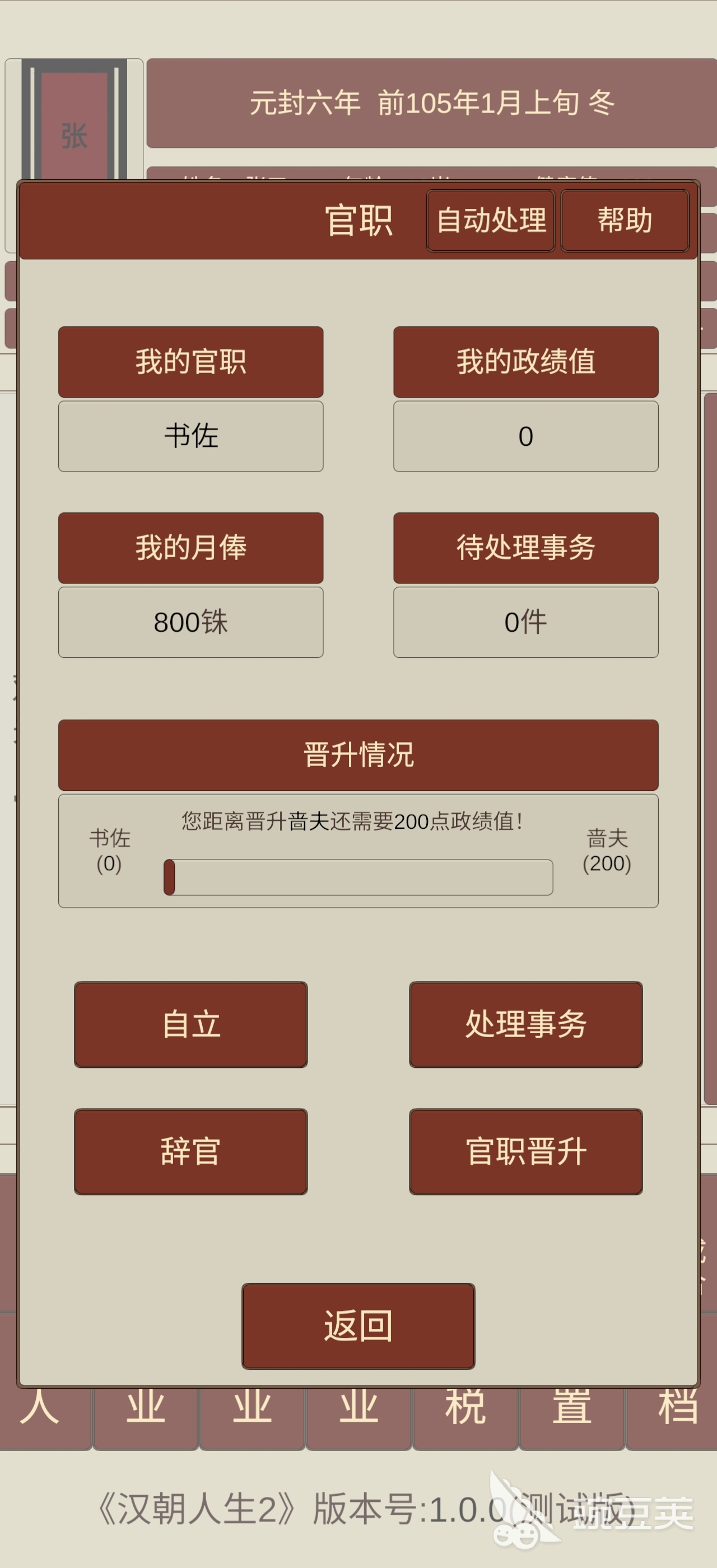Tap the 自动处理 button
This screenshot has height=1568, width=717.
click(x=491, y=220)
